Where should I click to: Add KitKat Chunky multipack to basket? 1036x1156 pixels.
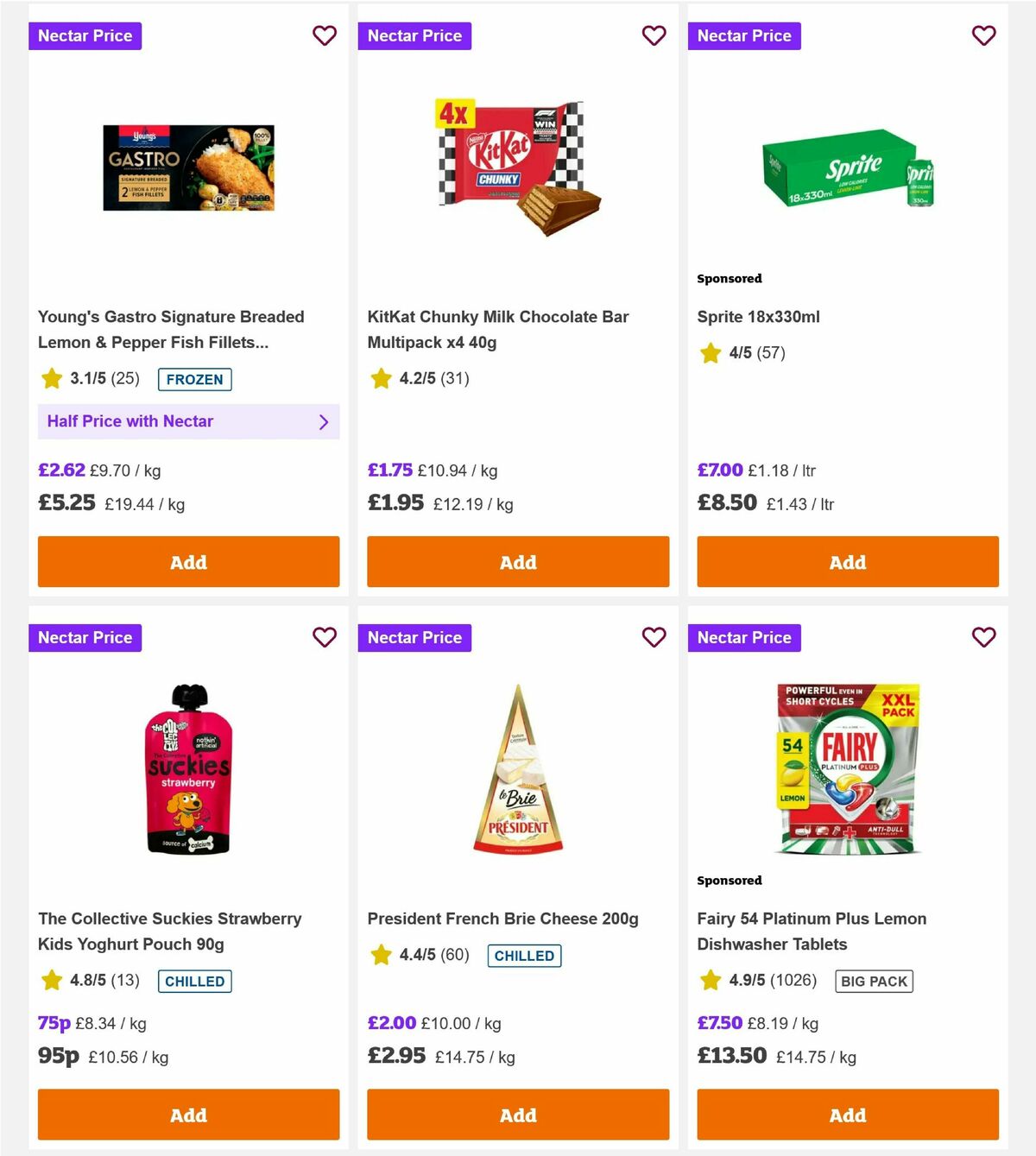(x=518, y=562)
